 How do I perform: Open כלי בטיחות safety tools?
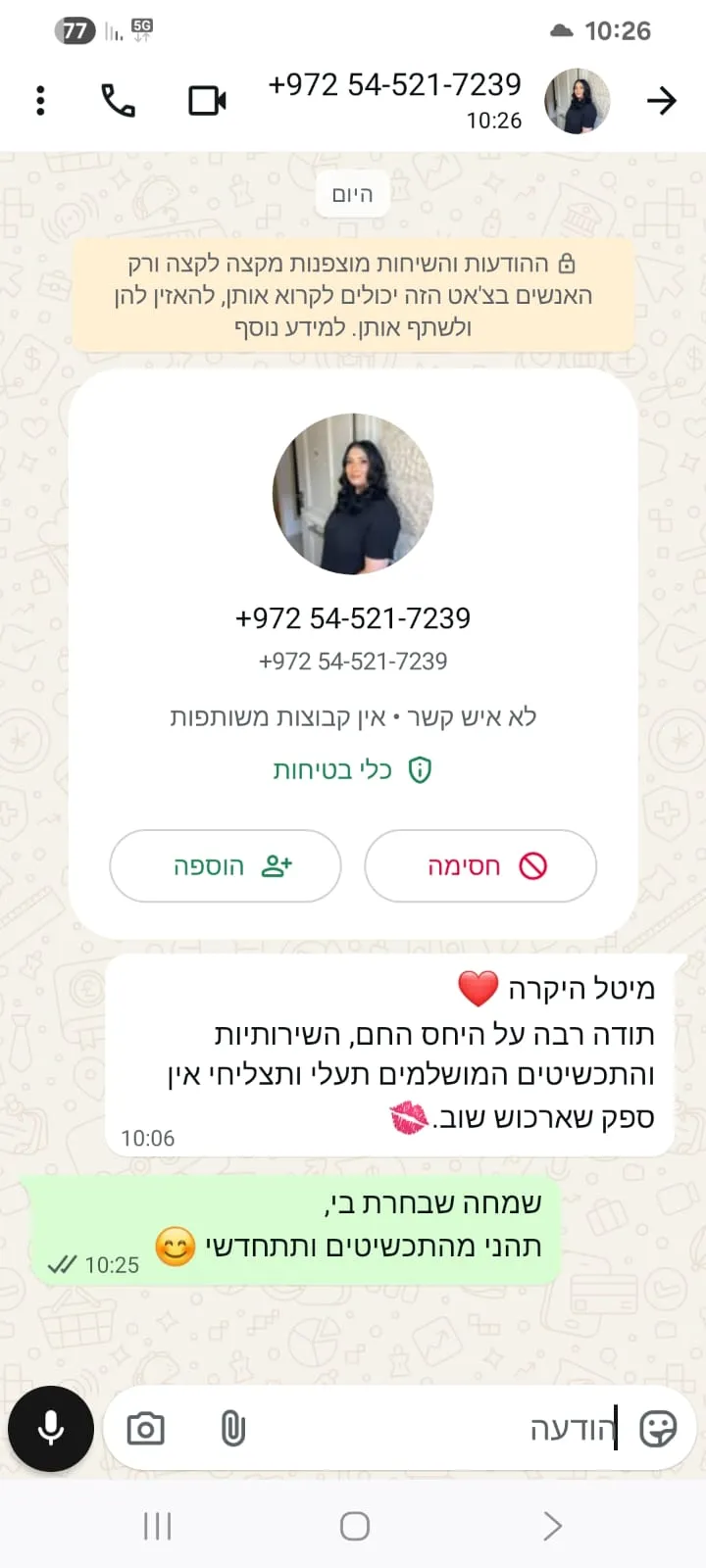pyautogui.click(x=352, y=770)
